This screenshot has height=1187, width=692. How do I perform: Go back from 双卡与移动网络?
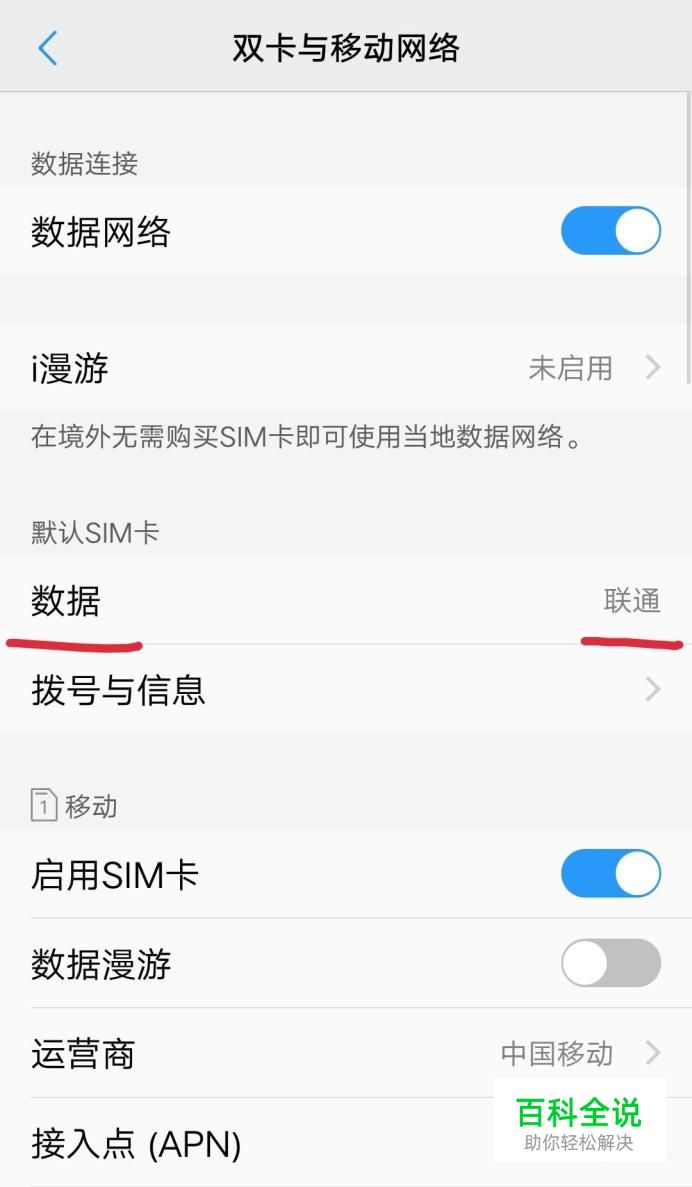click(x=47, y=48)
